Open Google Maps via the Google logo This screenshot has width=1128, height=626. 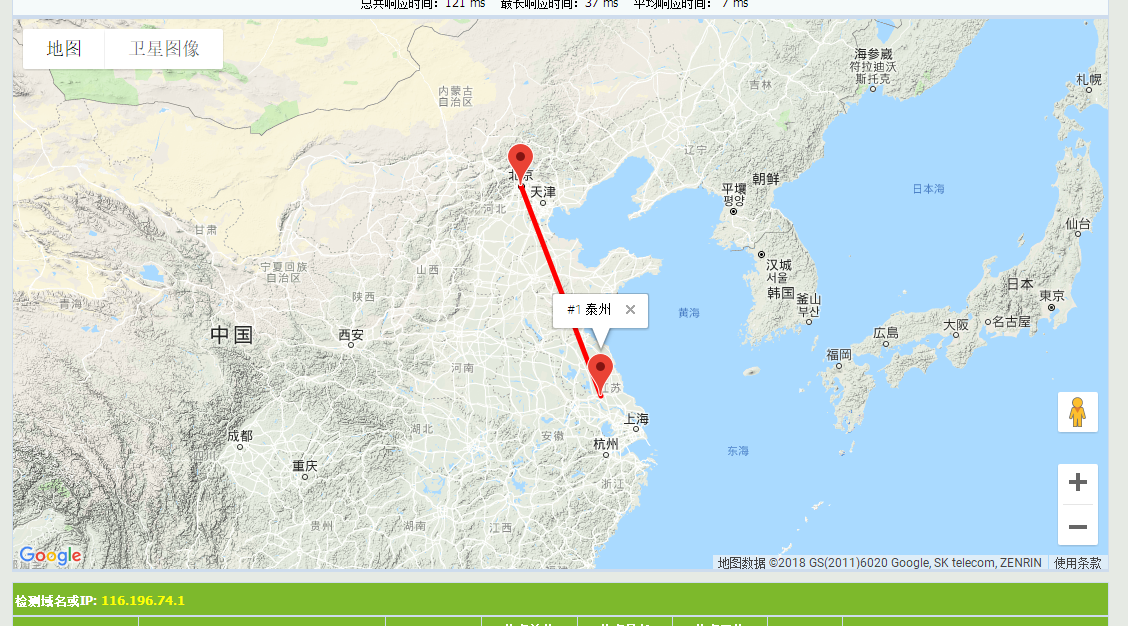tap(50, 556)
